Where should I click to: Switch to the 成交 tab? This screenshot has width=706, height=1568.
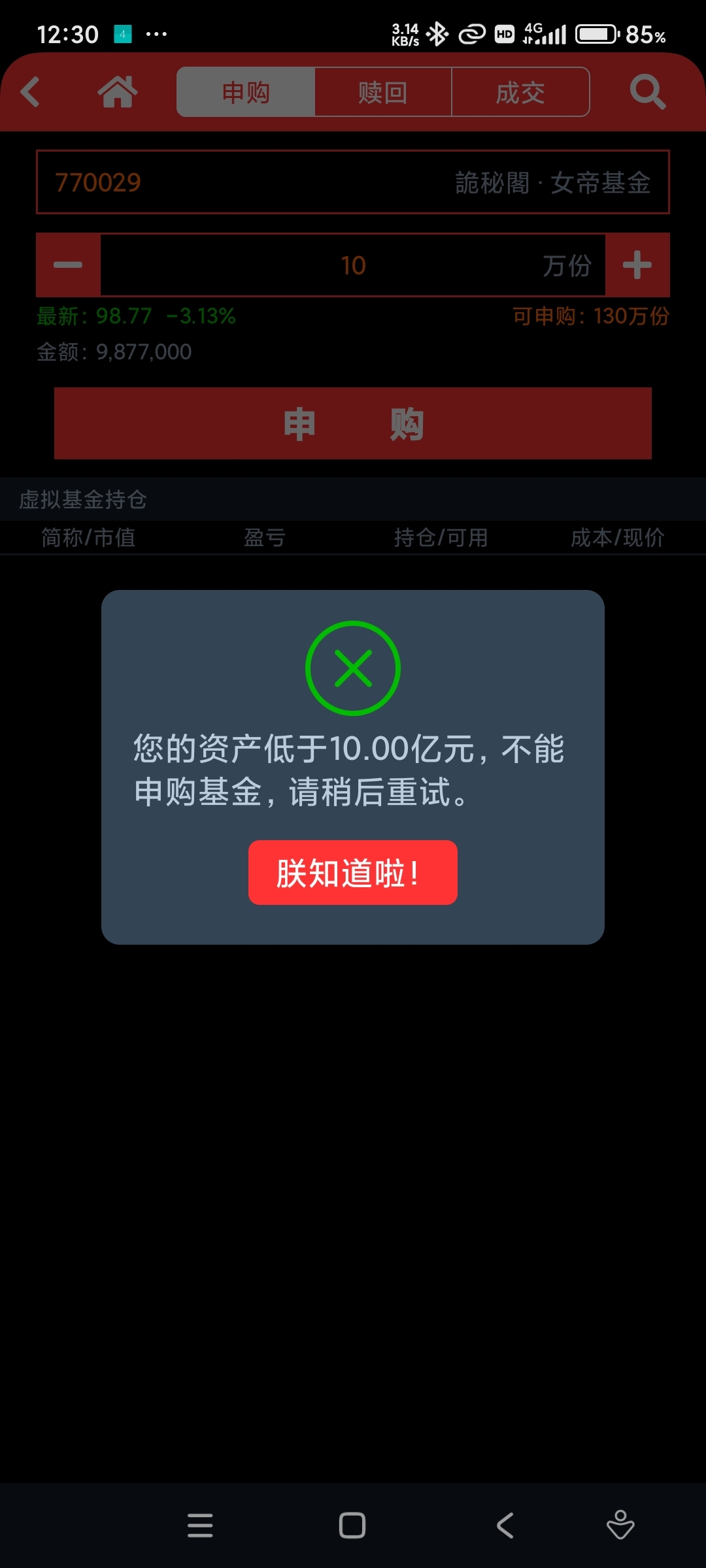click(520, 92)
